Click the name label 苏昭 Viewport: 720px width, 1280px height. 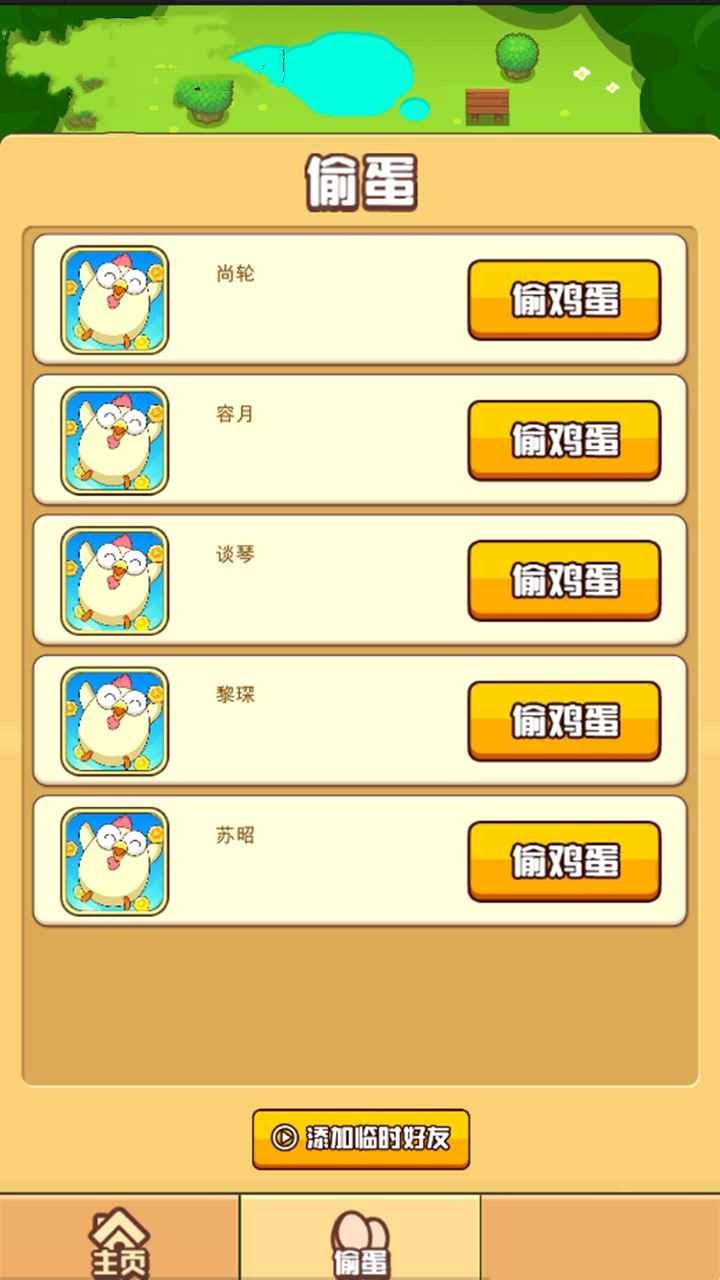231,835
